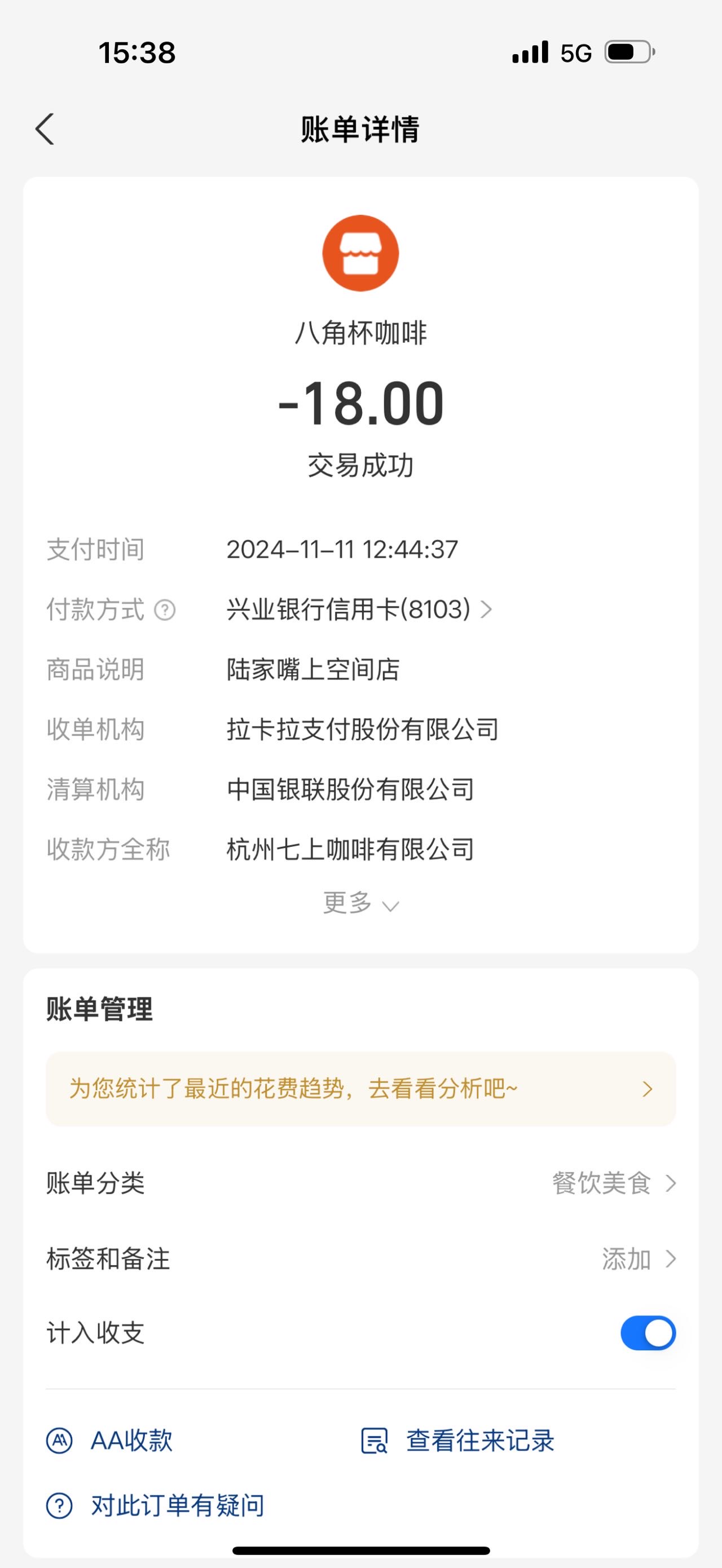The image size is (722, 1568).
Task: Toggle the 计入收支 switch off
Action: (648, 1333)
